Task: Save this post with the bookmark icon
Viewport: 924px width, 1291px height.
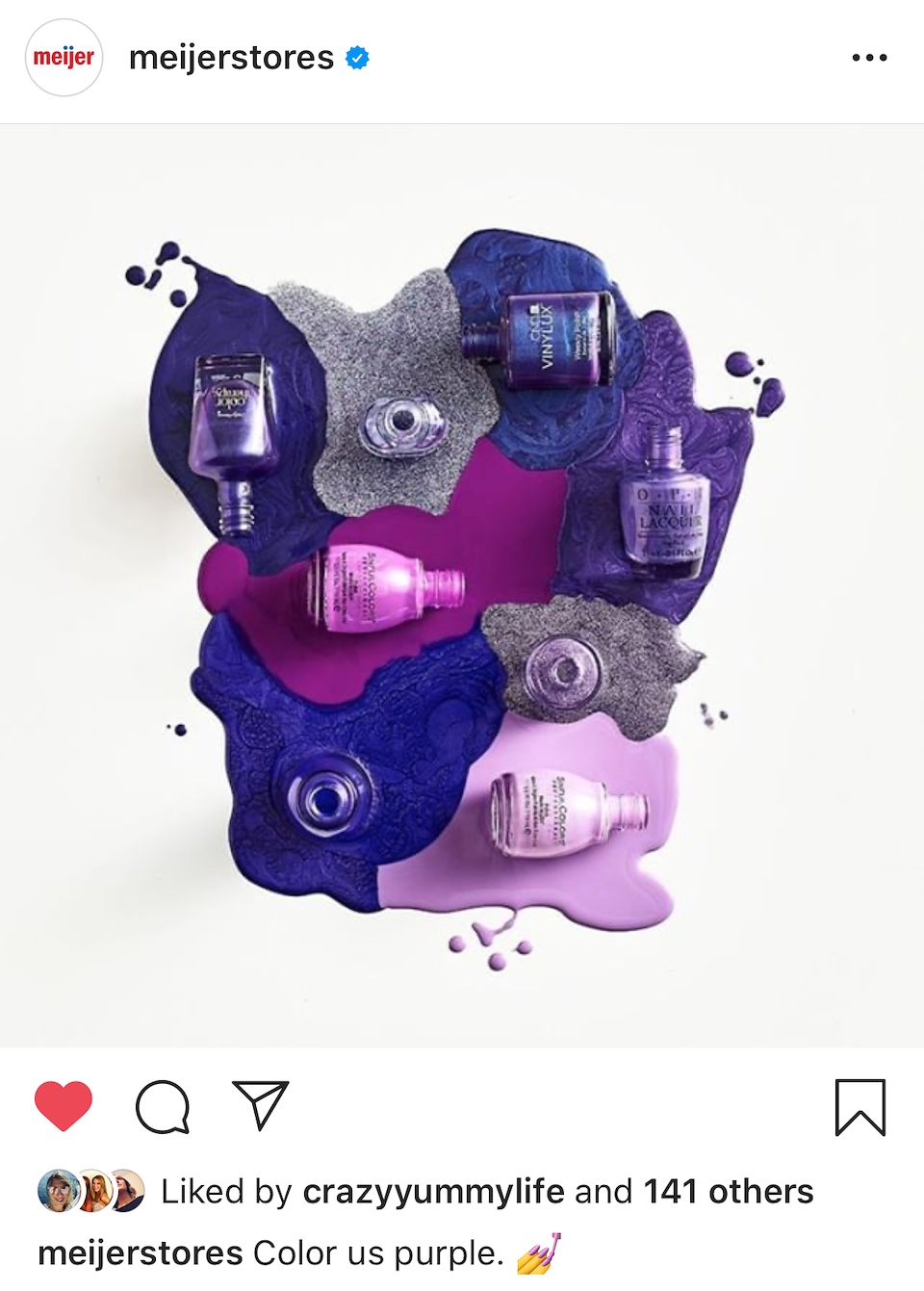Action: [x=860, y=1107]
